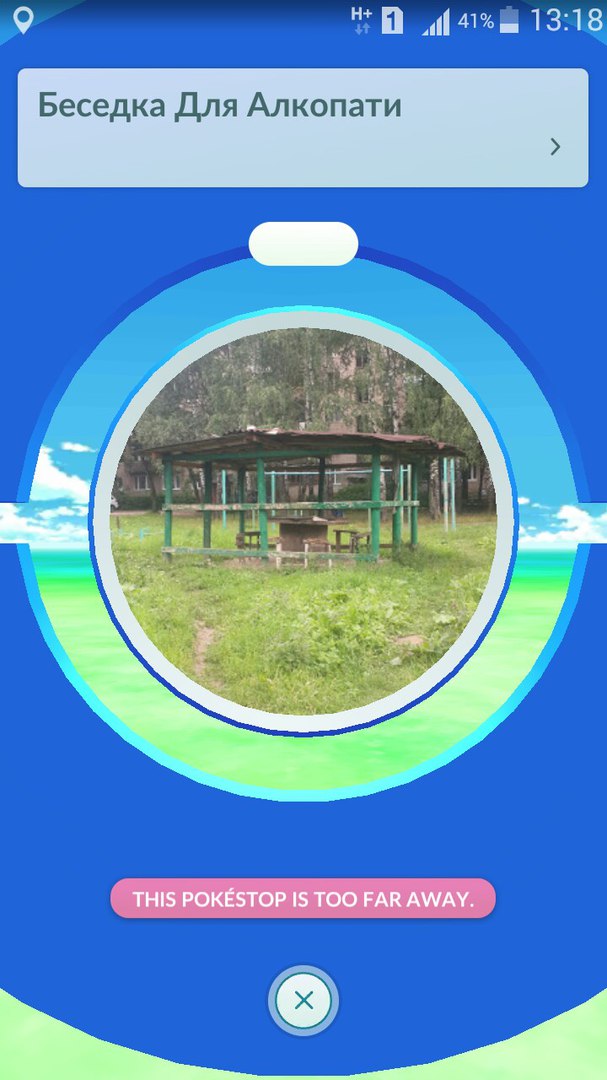
Task: Tap the PokéStop photo disc
Action: pyautogui.click(x=303, y=520)
